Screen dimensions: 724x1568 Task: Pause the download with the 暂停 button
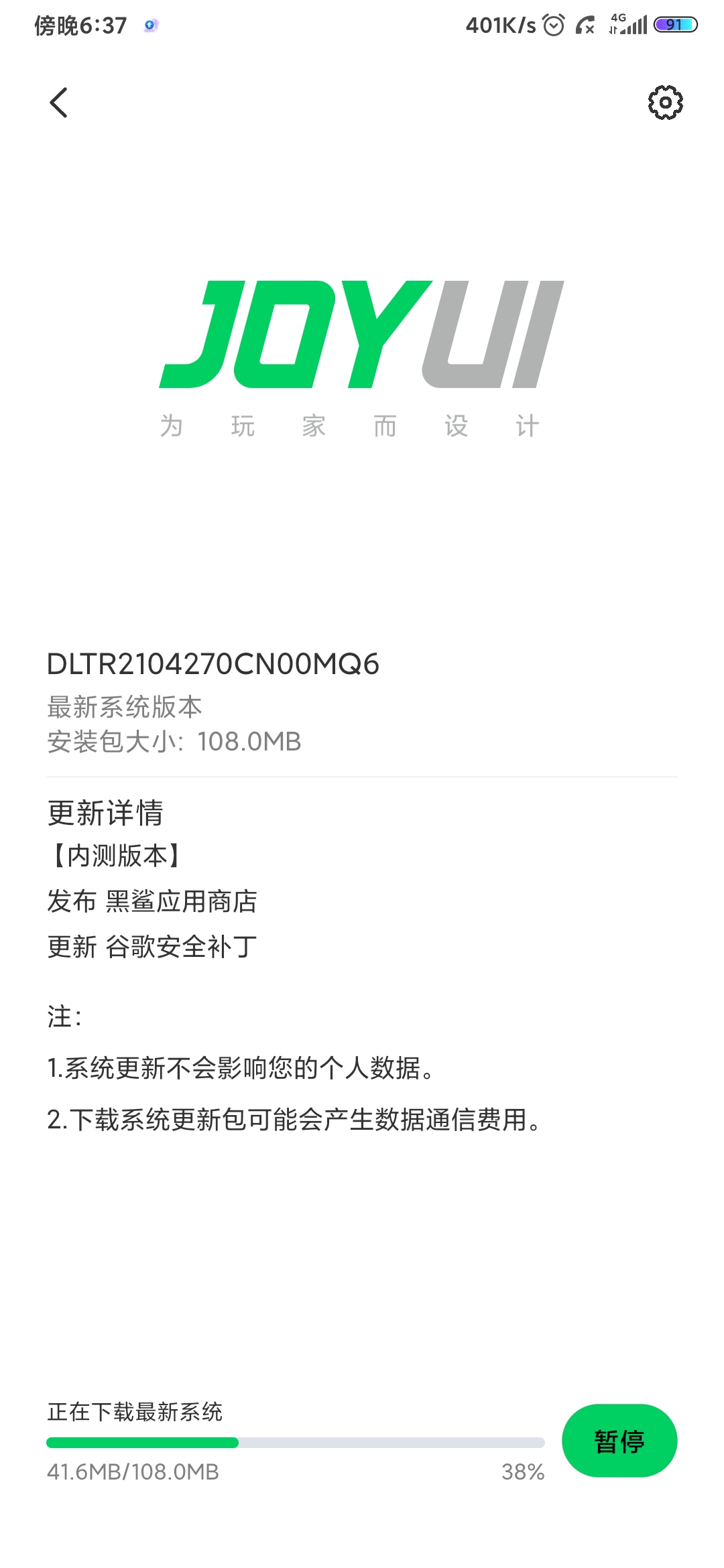[x=619, y=1441]
